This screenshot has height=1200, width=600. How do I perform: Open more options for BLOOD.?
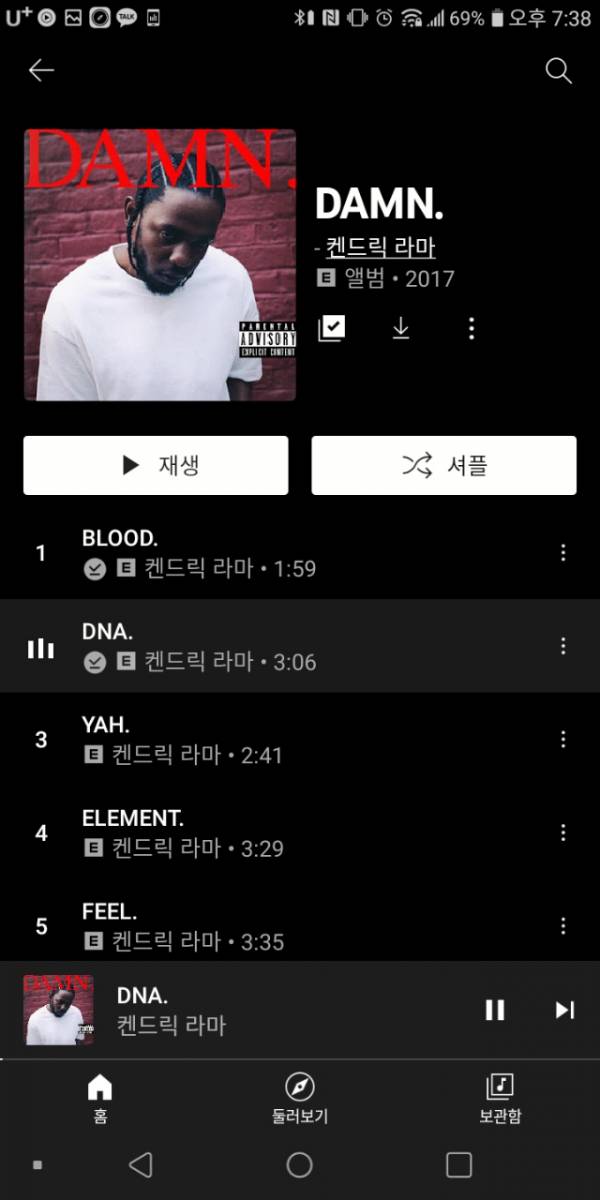[563, 553]
